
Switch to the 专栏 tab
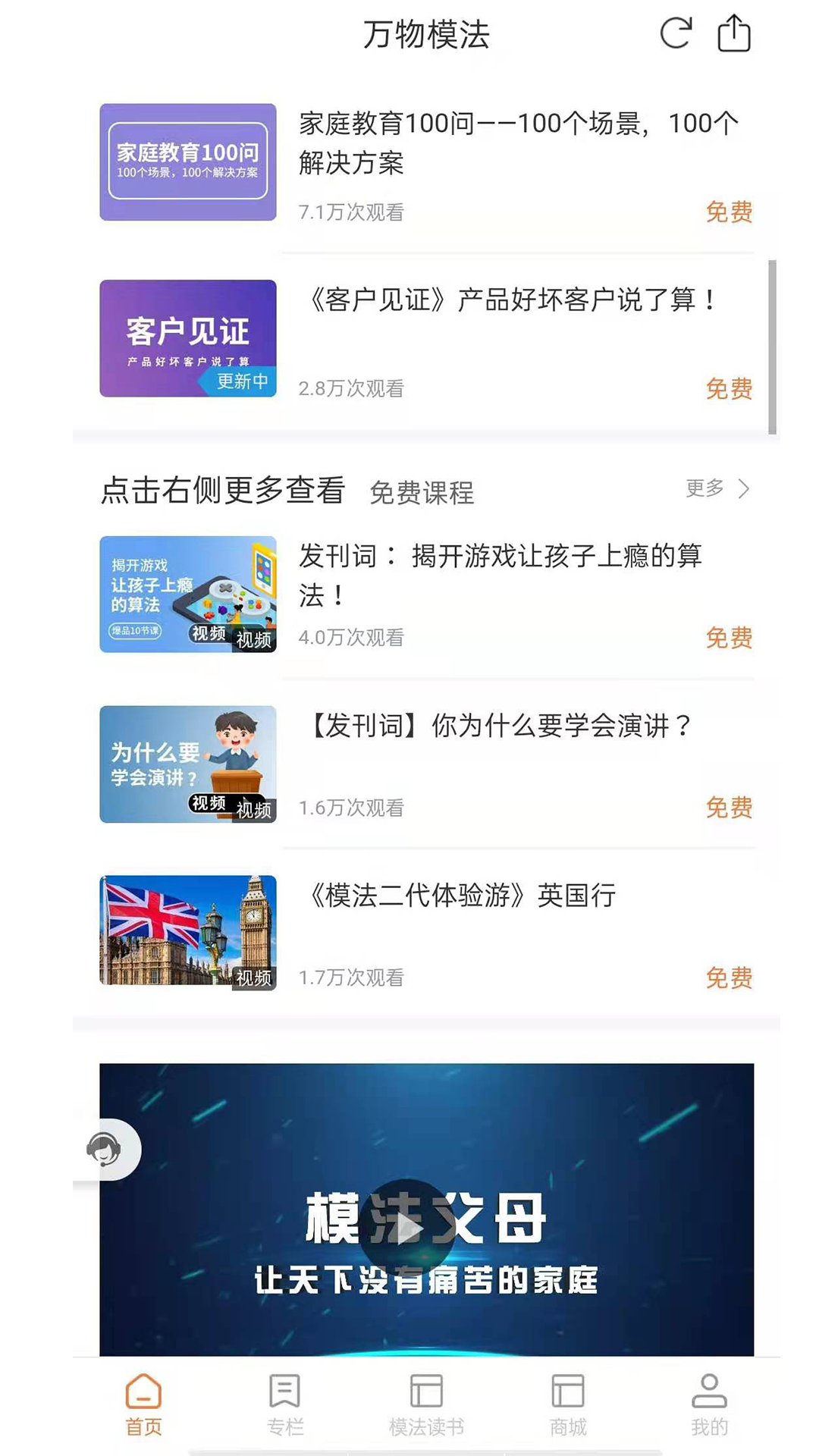(285, 1404)
